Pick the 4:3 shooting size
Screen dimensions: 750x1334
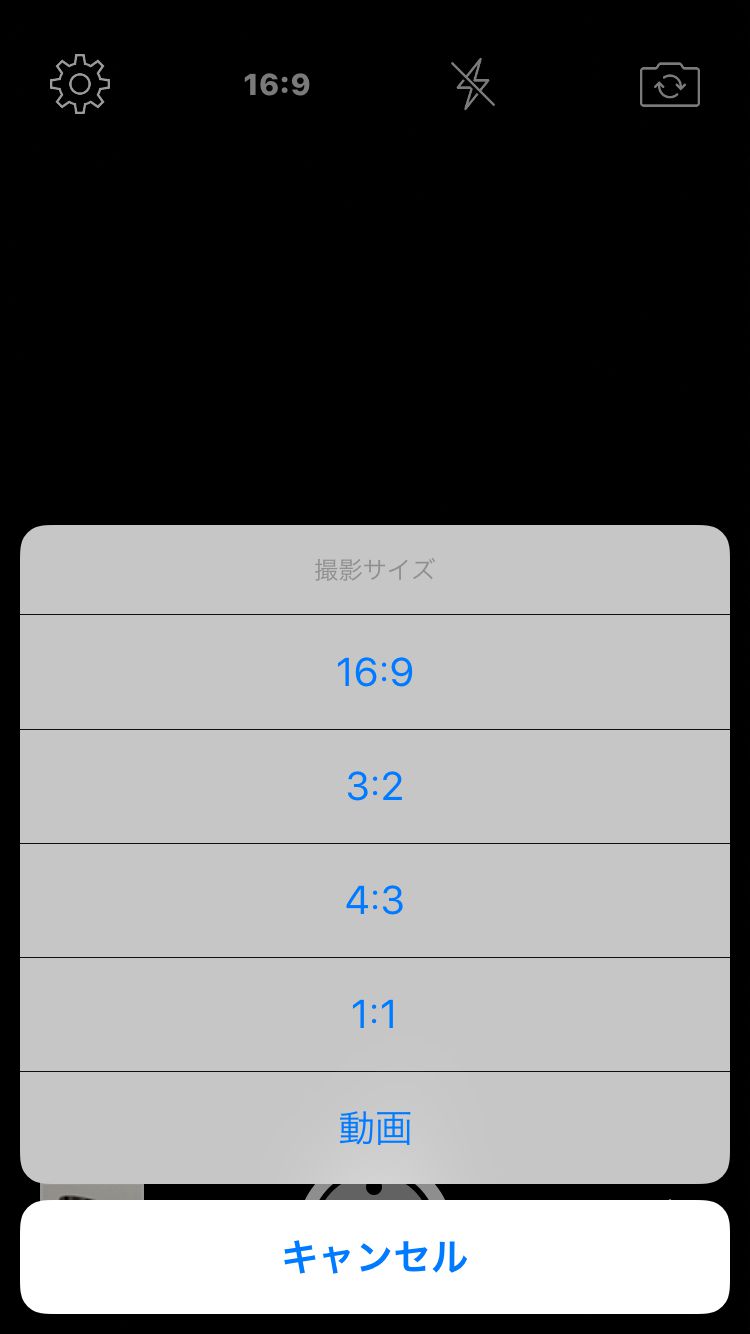[x=375, y=900]
